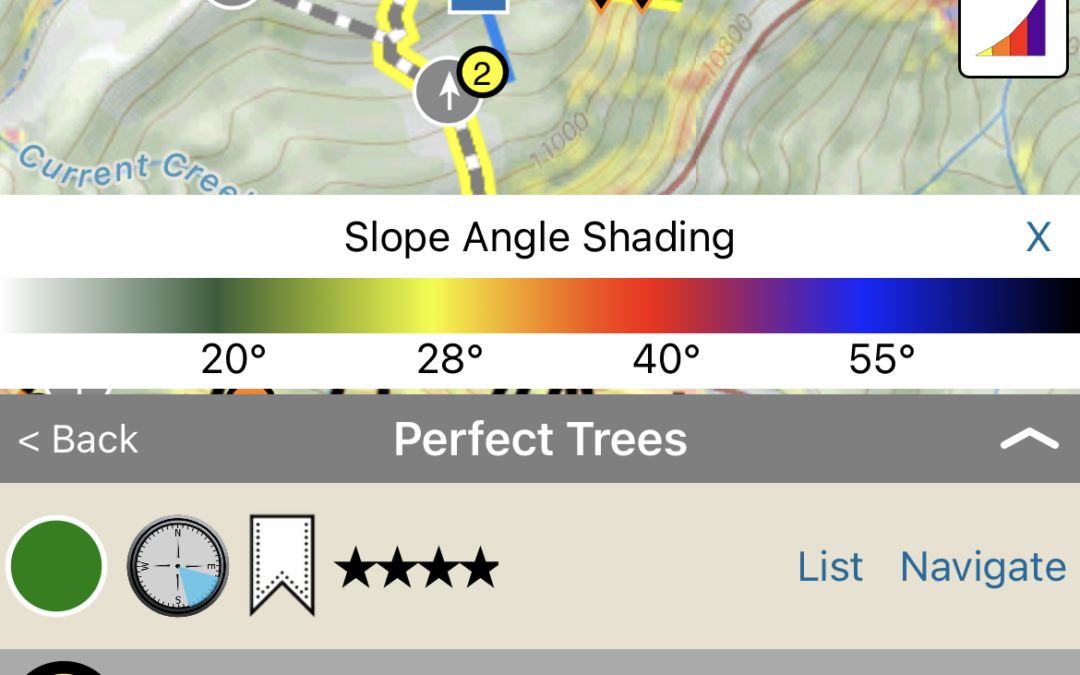The image size is (1080, 675).
Task: Open the slope shading layer button
Action: (1015, 35)
